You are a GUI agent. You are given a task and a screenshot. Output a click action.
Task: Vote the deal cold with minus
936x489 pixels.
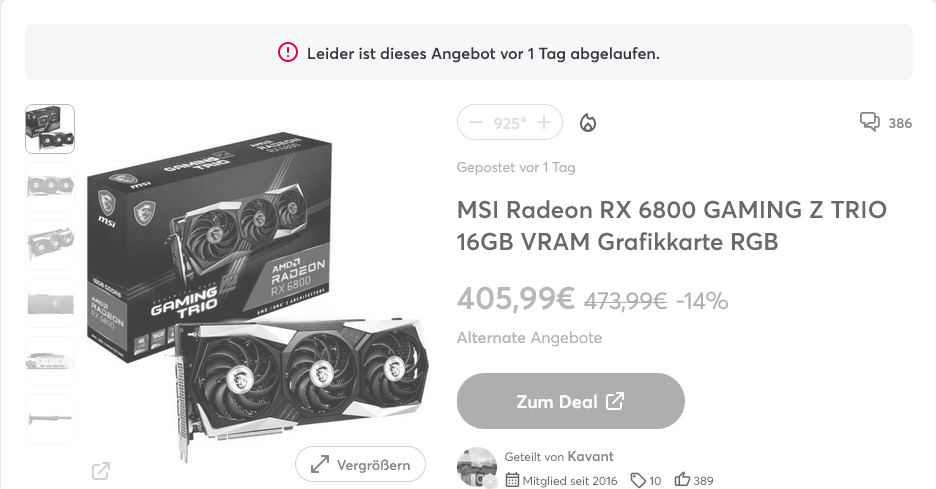point(475,123)
